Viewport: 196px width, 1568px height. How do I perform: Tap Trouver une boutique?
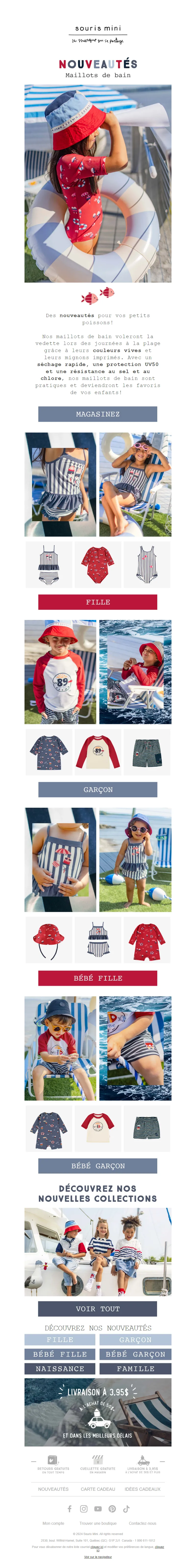(x=98, y=1523)
